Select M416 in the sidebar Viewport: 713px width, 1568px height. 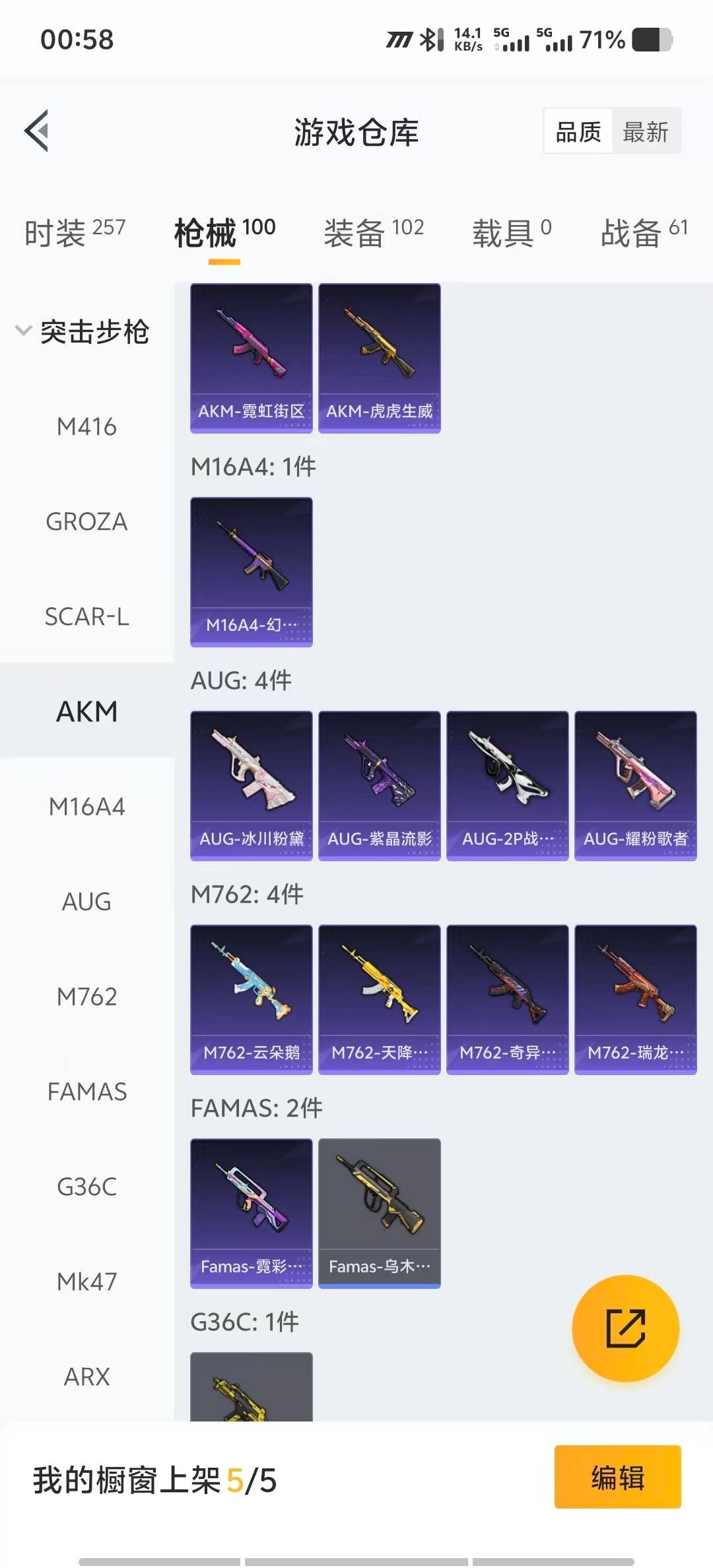pos(86,427)
